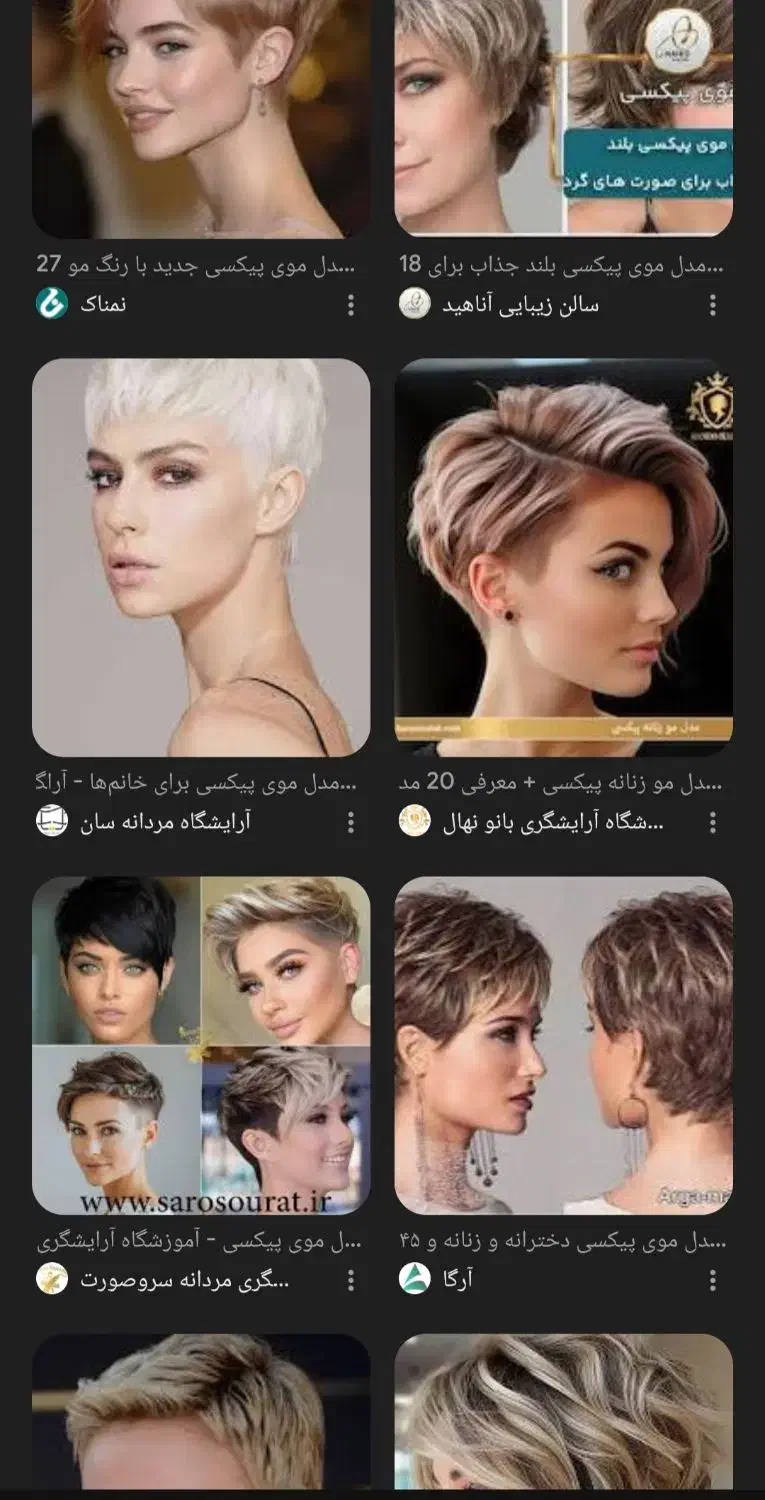Open overflow menu for the نمناک result
The height and width of the screenshot is (1500, 765).
[351, 305]
